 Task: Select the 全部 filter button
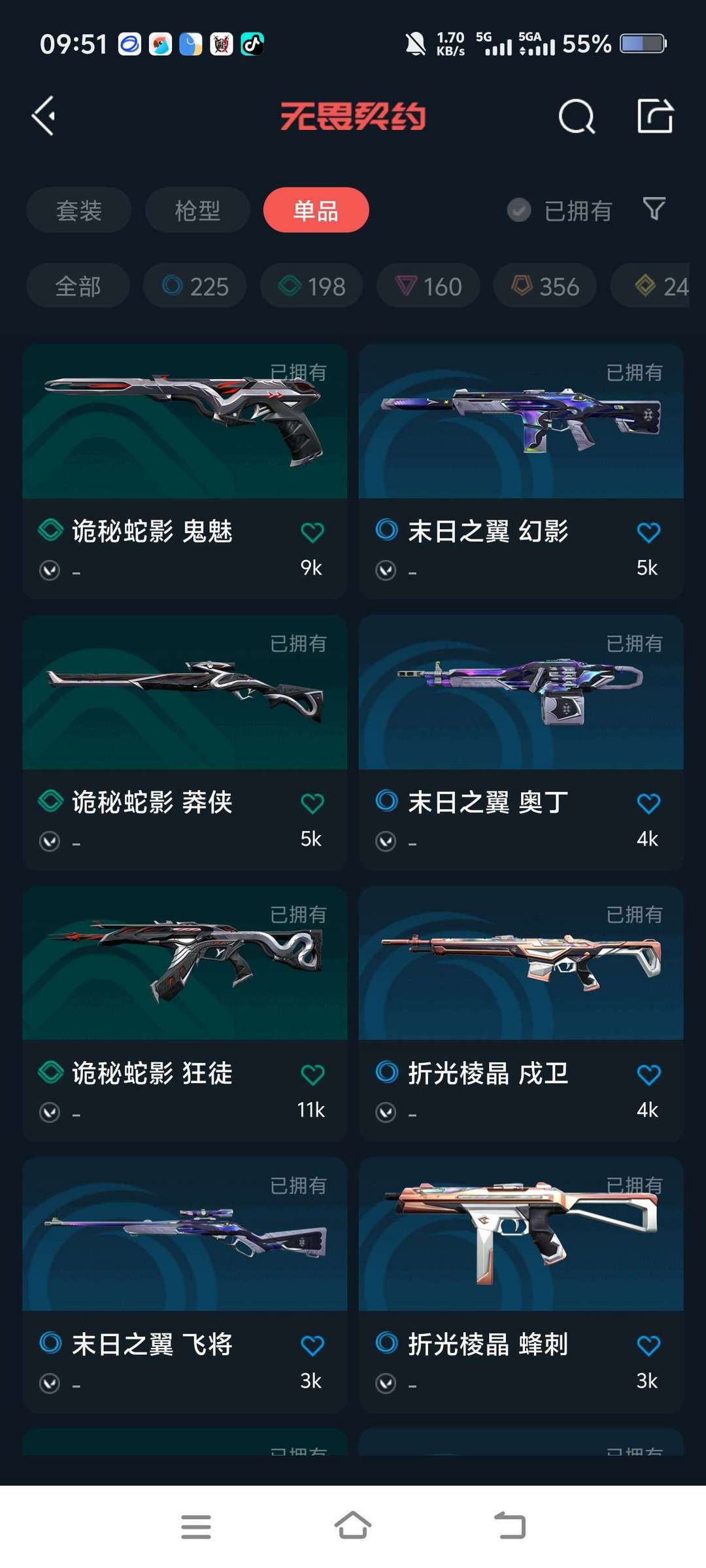click(x=77, y=286)
